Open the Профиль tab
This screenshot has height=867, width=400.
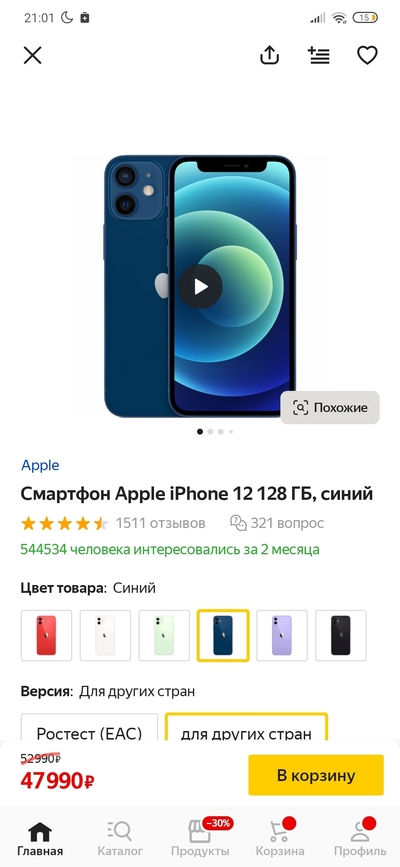tap(360, 838)
